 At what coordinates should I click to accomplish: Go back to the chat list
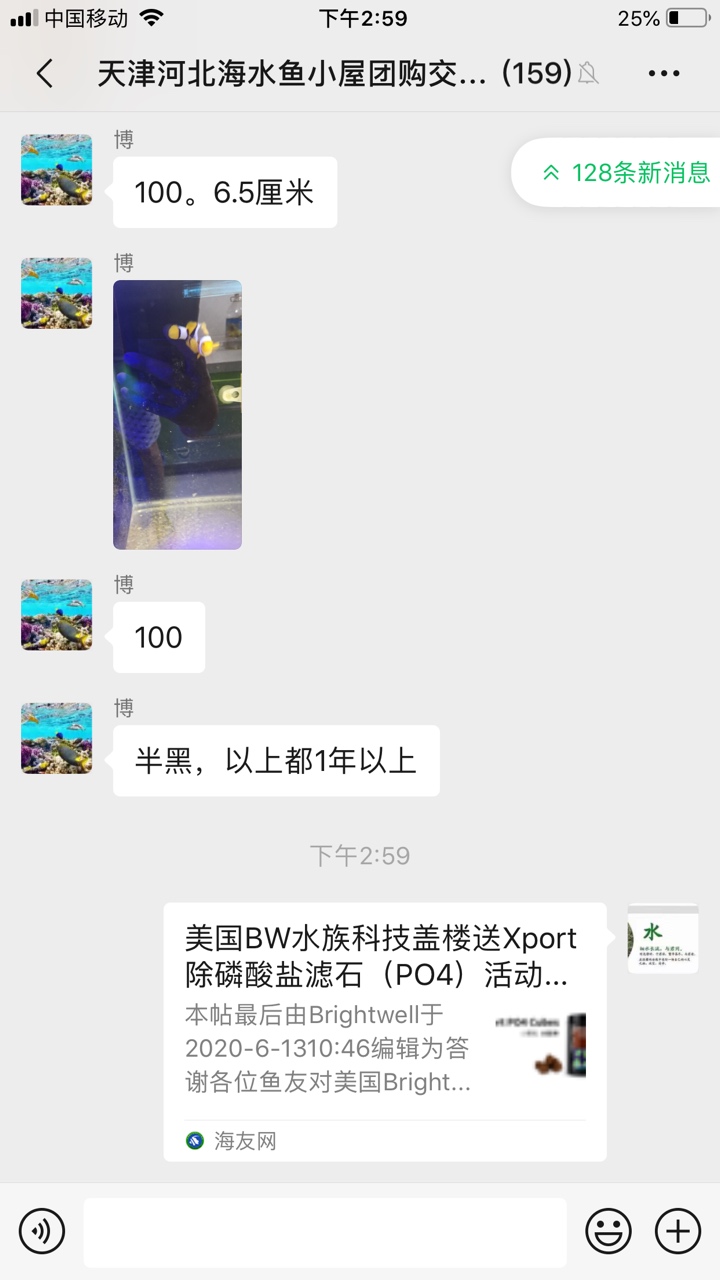[44, 73]
